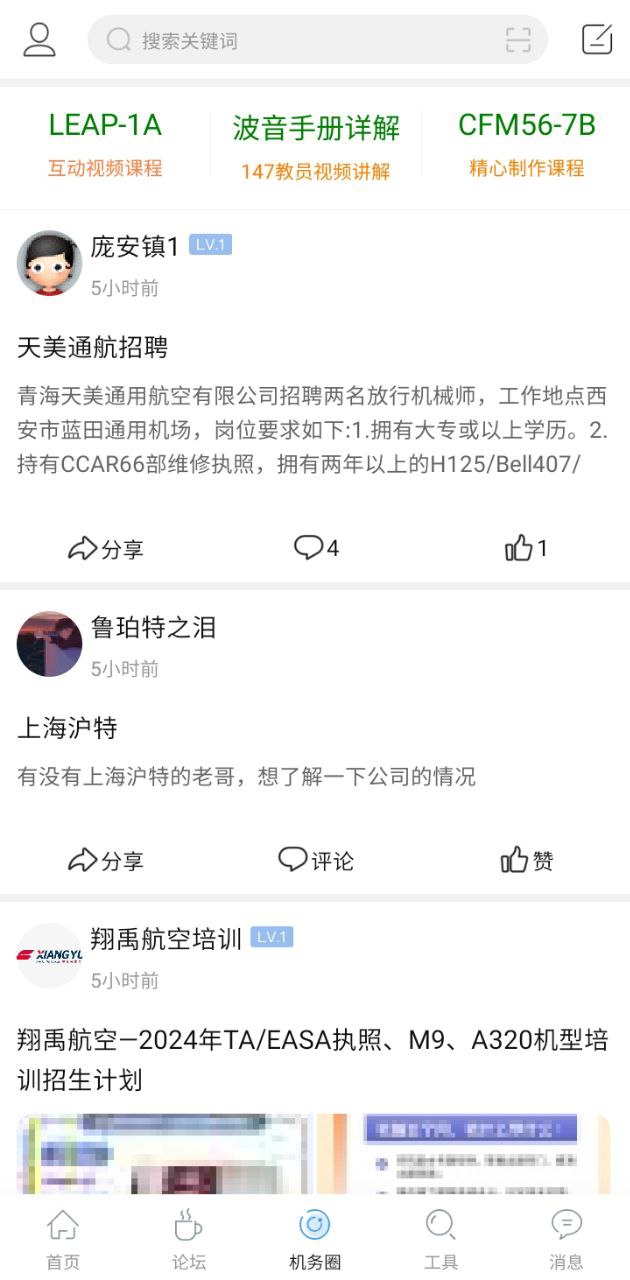Viewport: 630px width, 1280px height.
Task: Open the CFM56-7B course
Action: click(x=526, y=145)
